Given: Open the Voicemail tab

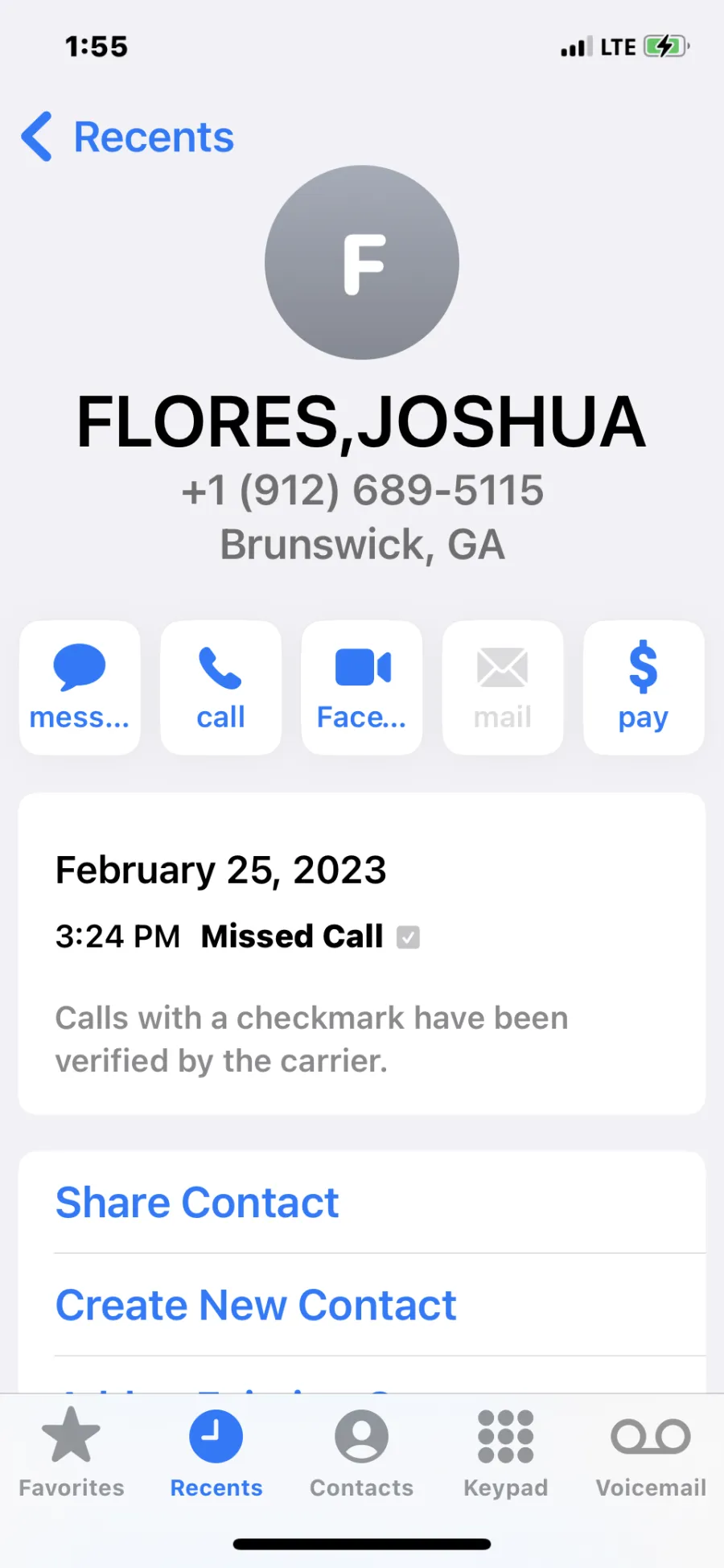Looking at the screenshot, I should 651,1453.
